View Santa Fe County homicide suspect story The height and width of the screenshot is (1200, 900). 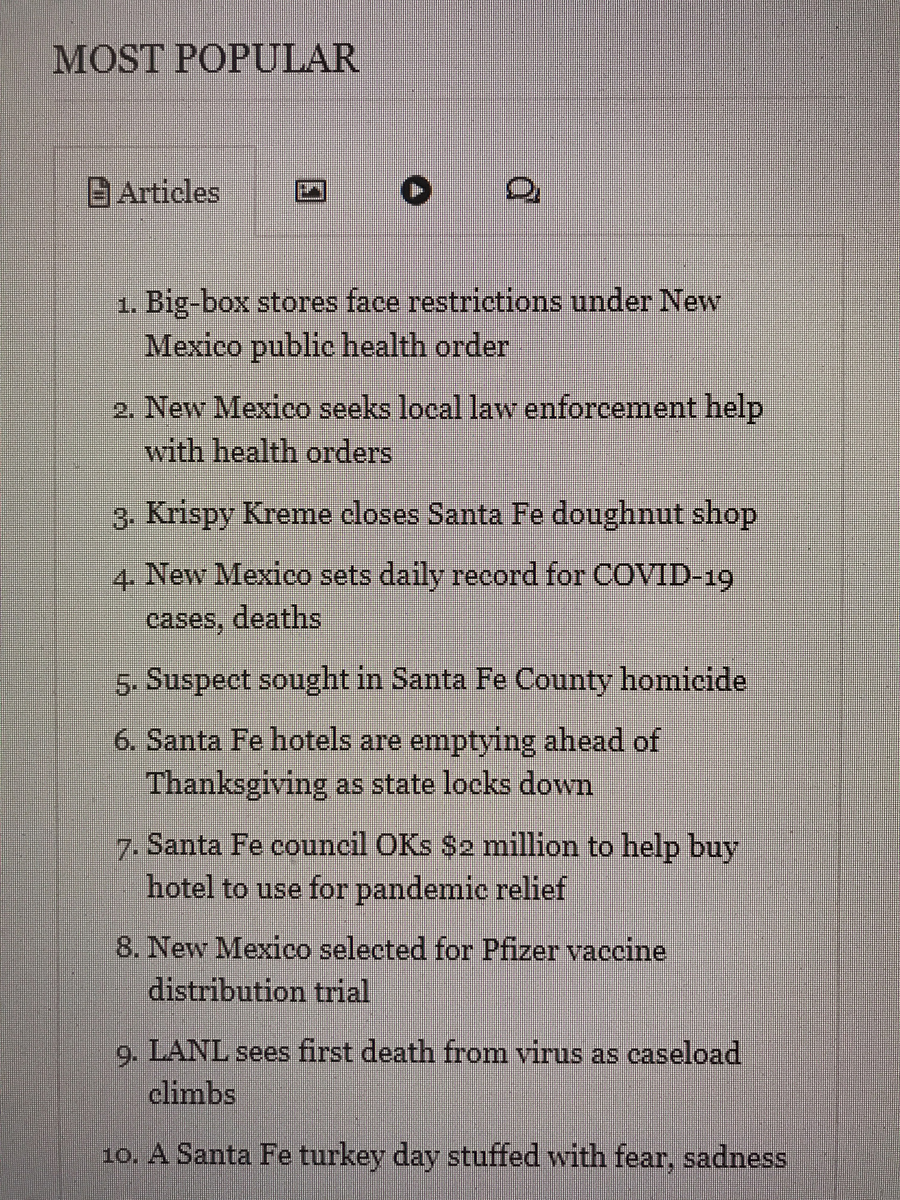(x=446, y=680)
